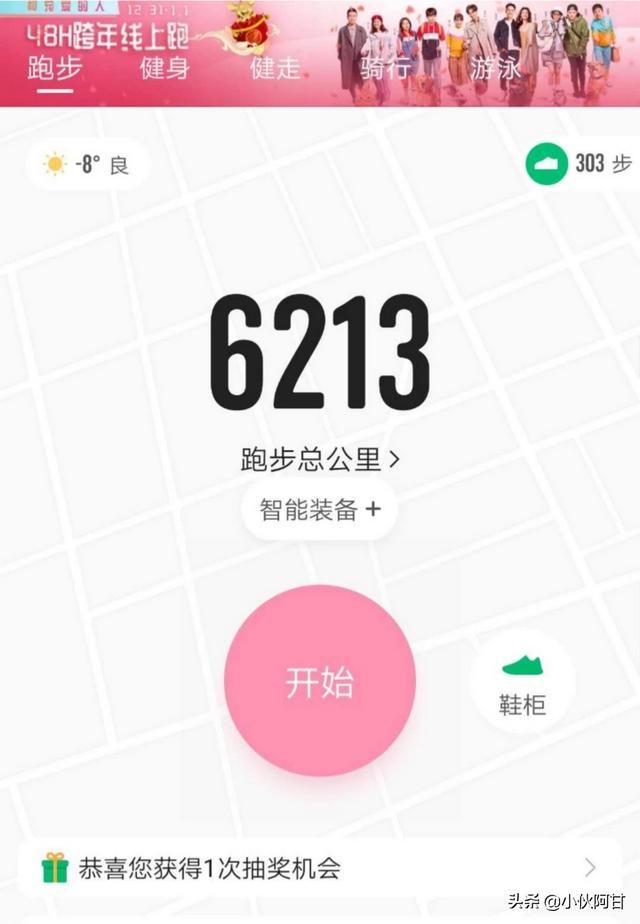Image resolution: width=640 pixels, height=924 pixels.
Task: Open the weather chip showing -8° 良
Action: (x=87, y=164)
